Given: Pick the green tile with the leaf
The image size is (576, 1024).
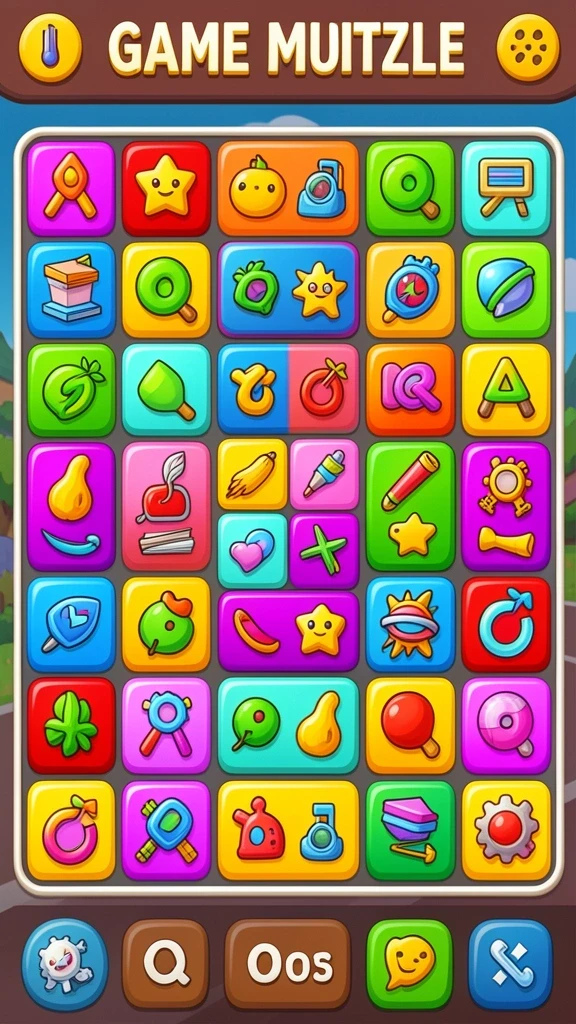Looking at the screenshot, I should click(71, 389).
